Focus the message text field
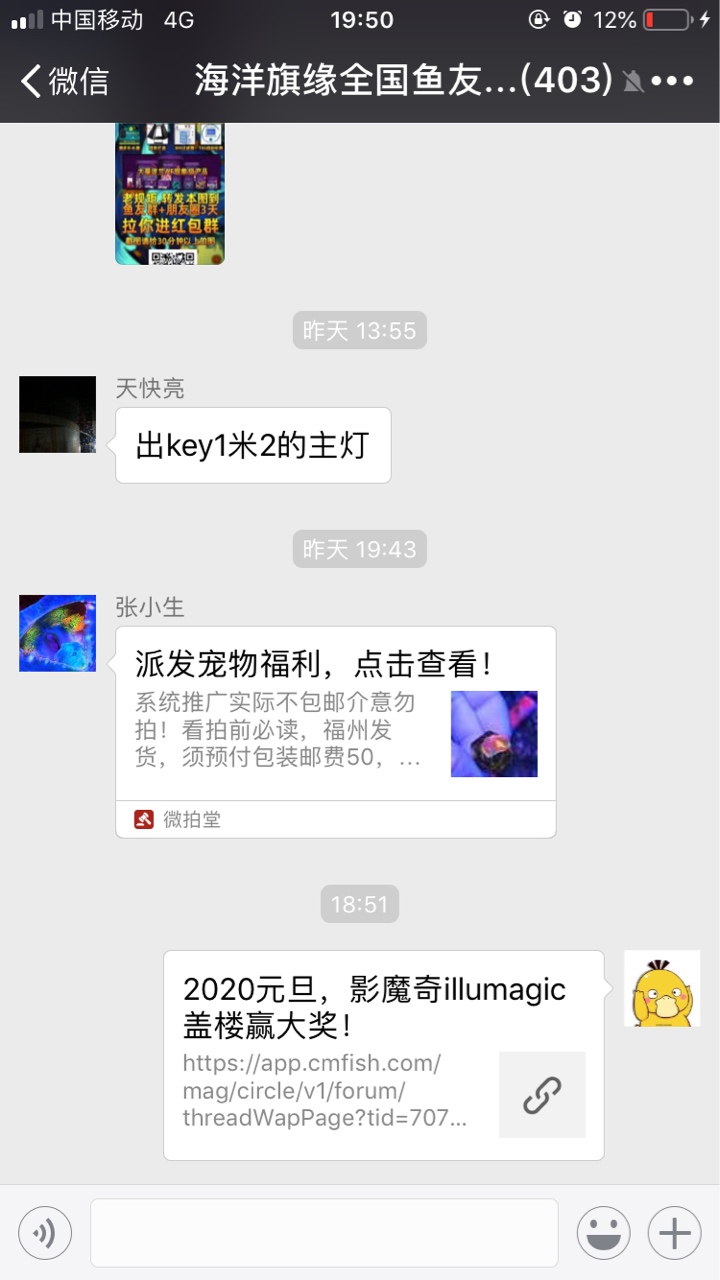 click(x=324, y=1233)
